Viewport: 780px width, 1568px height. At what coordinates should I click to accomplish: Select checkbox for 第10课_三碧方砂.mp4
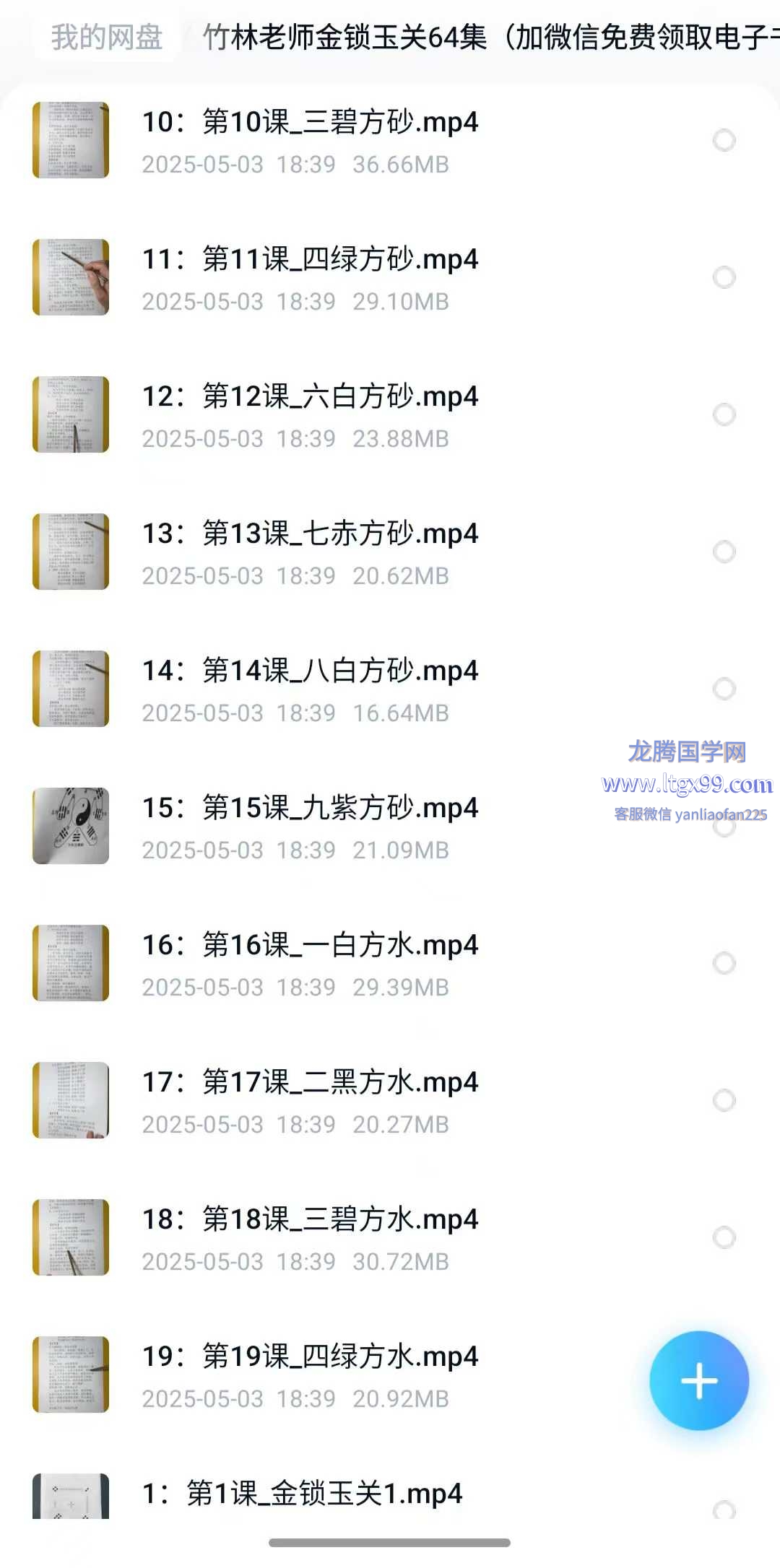point(724,140)
